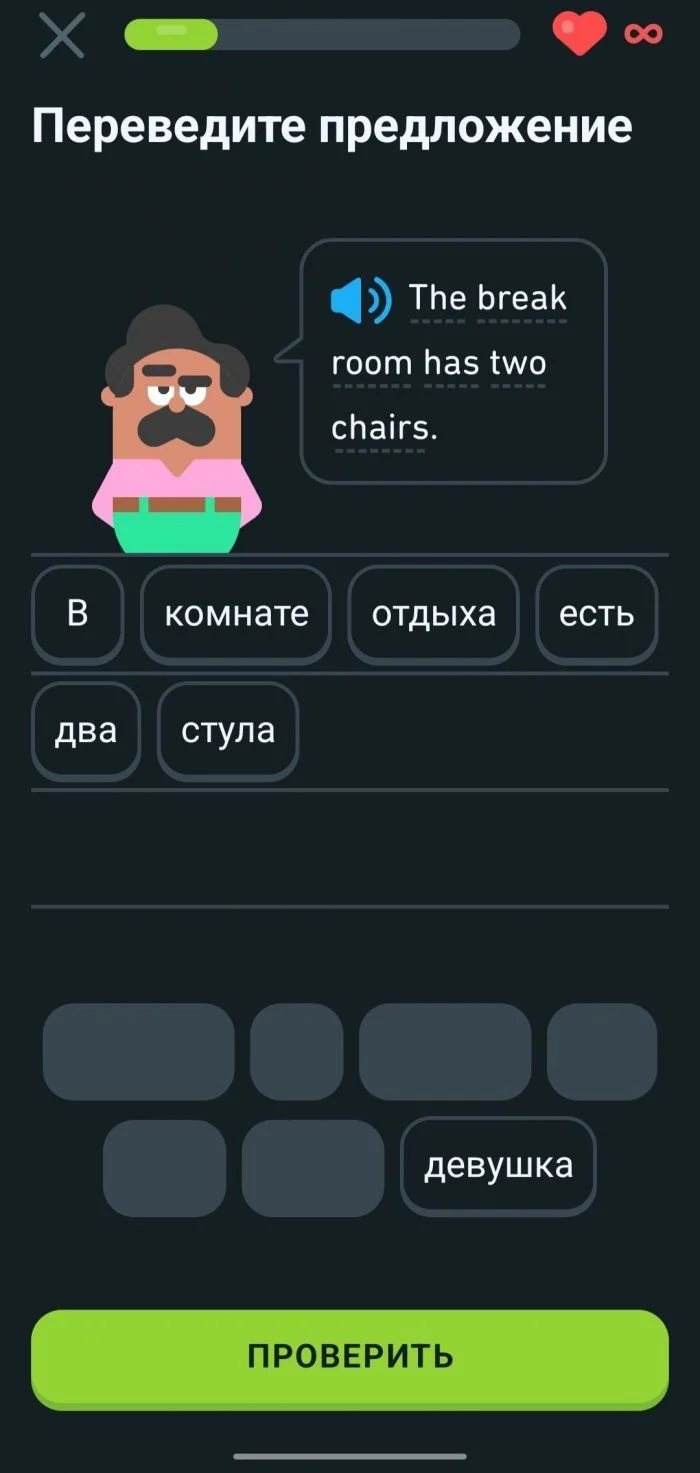700x1473 pixels.
Task: Show the hint for the word 'break'
Action: click(521, 298)
